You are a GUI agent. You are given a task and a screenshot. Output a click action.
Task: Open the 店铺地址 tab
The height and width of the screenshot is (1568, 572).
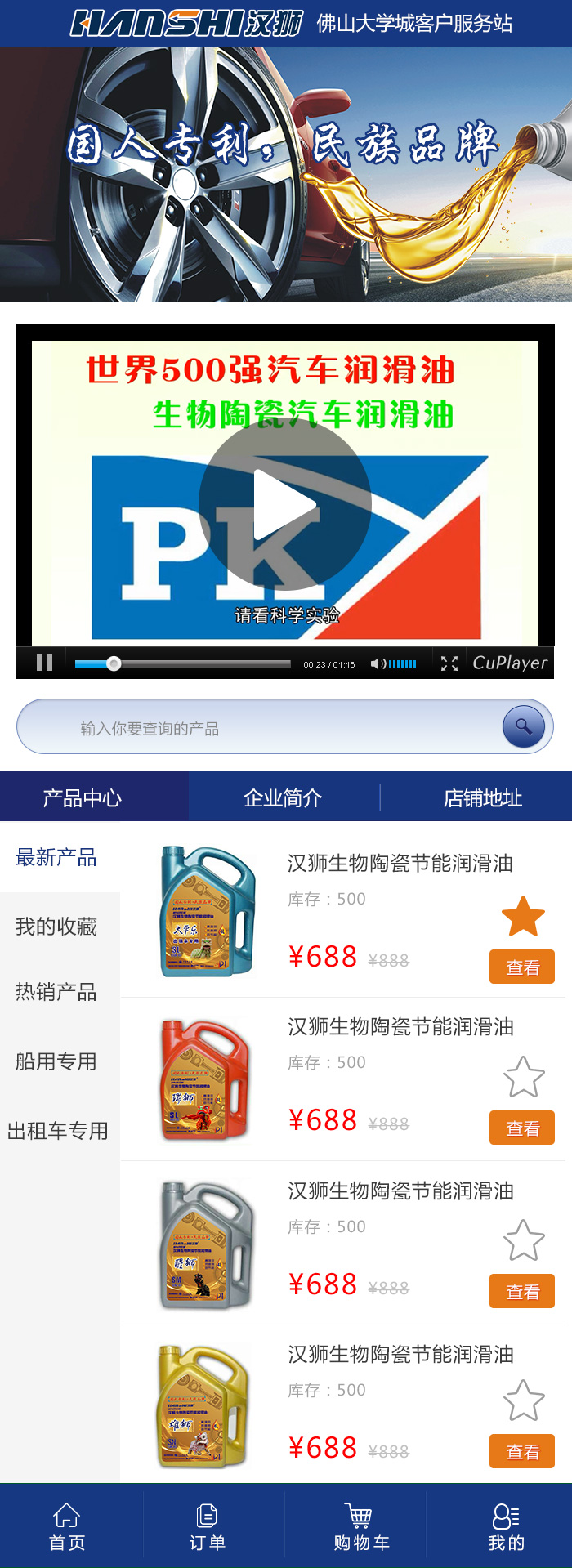(482, 797)
